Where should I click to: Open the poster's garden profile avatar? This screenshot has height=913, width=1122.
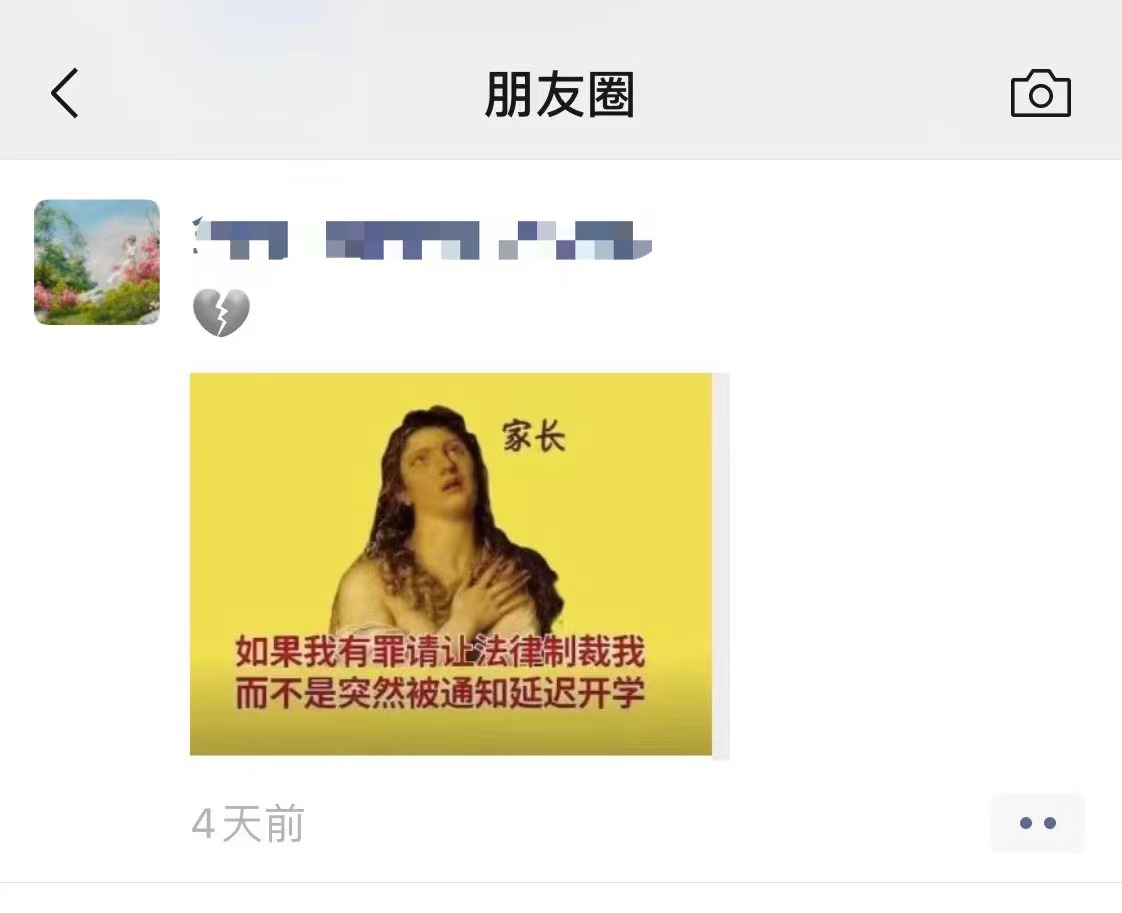click(97, 262)
